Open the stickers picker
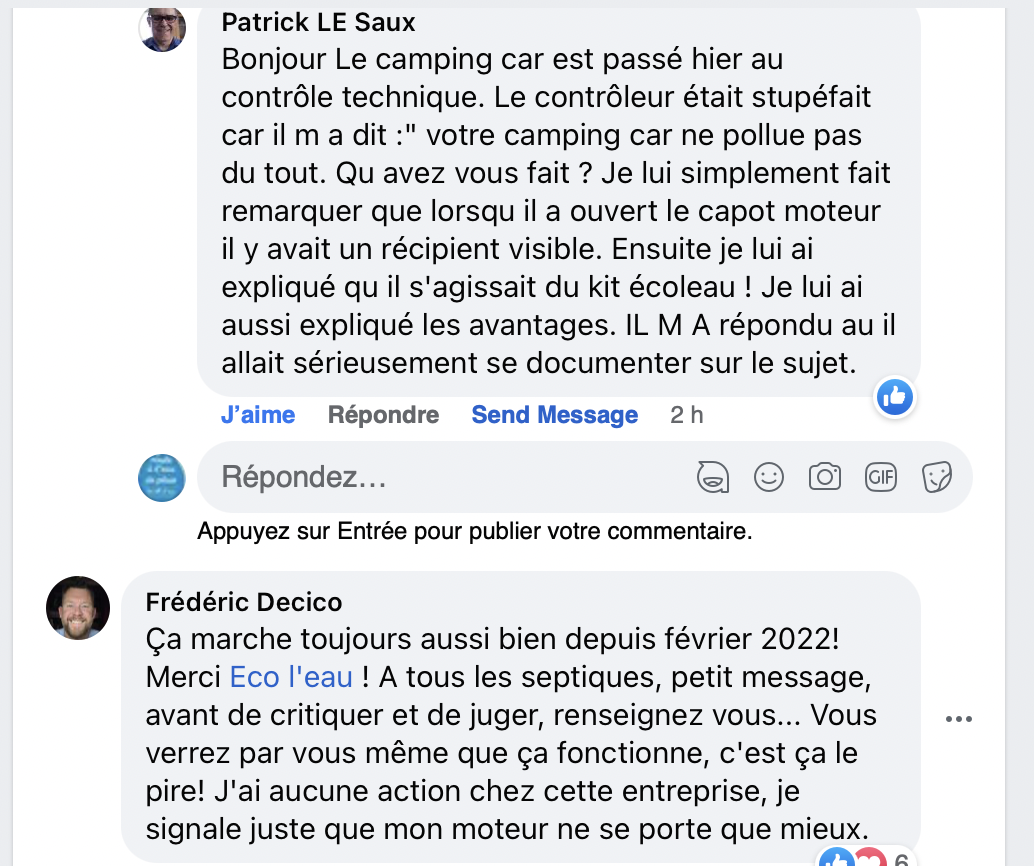The width and height of the screenshot is (1034, 866). [937, 478]
